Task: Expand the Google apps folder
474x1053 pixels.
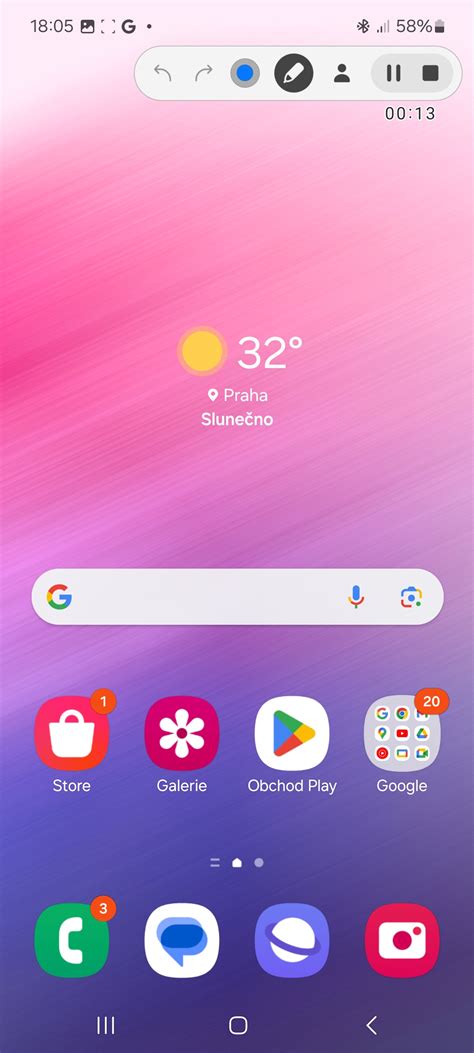Action: (402, 733)
